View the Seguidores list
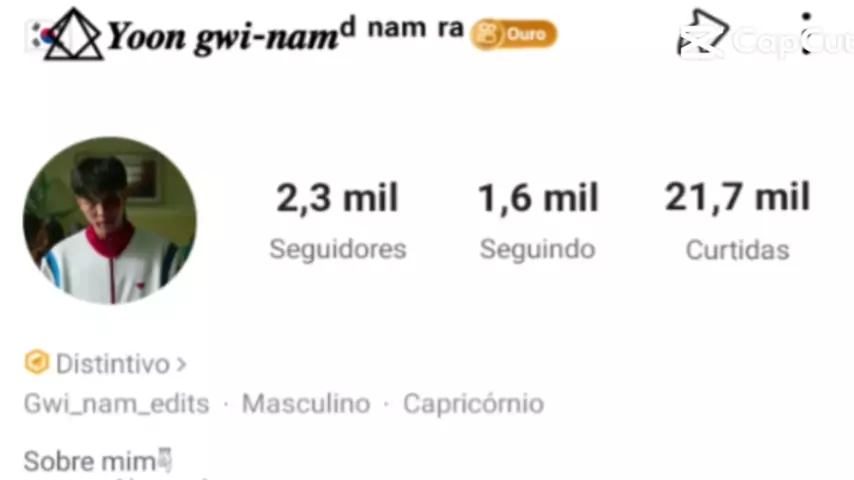Image resolution: width=854 pixels, height=480 pixels. 337,221
